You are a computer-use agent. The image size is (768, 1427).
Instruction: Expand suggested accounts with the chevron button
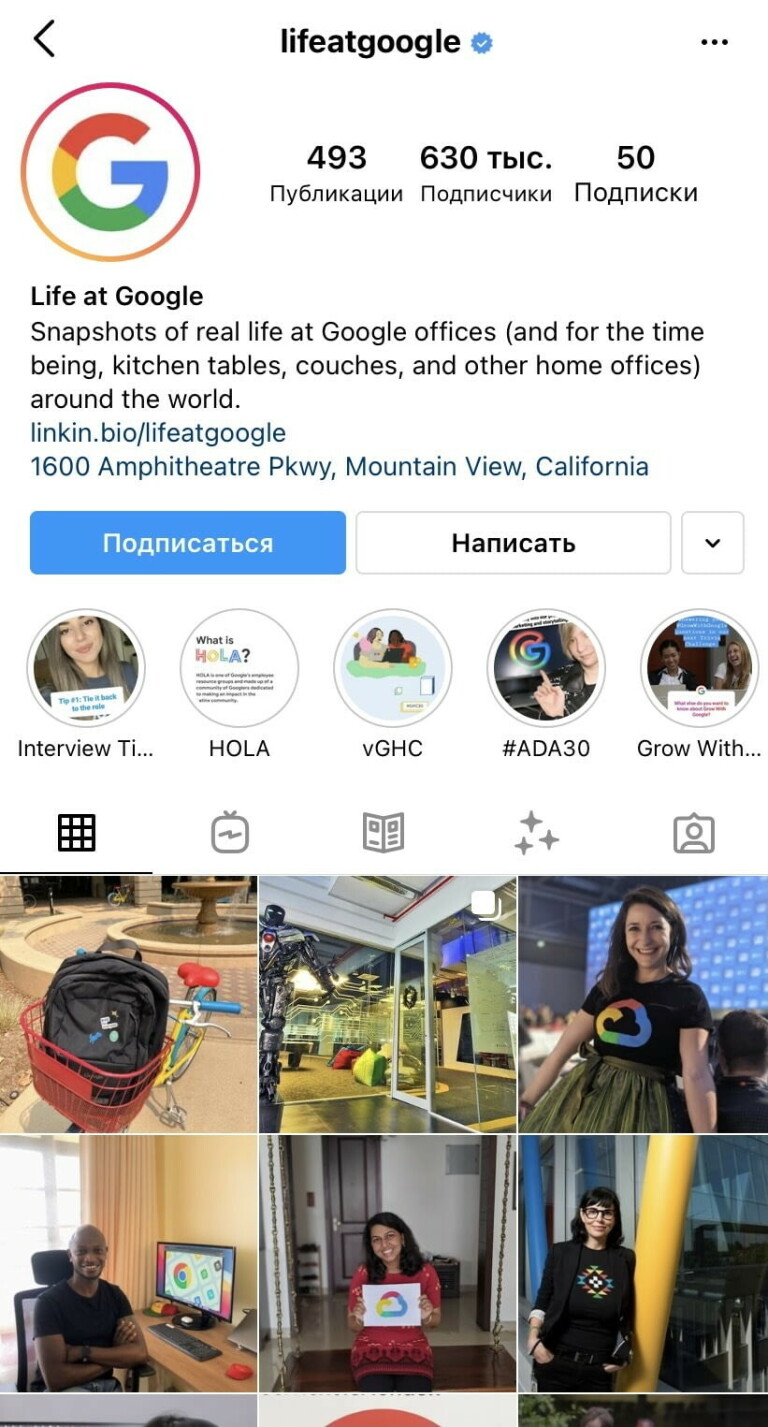tap(712, 543)
